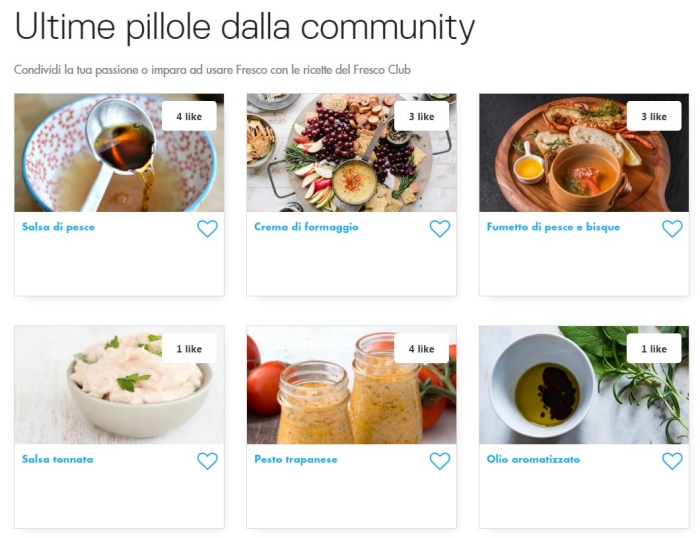
Task: Tap the heart on Pesto trapanese
Action: tap(440, 461)
